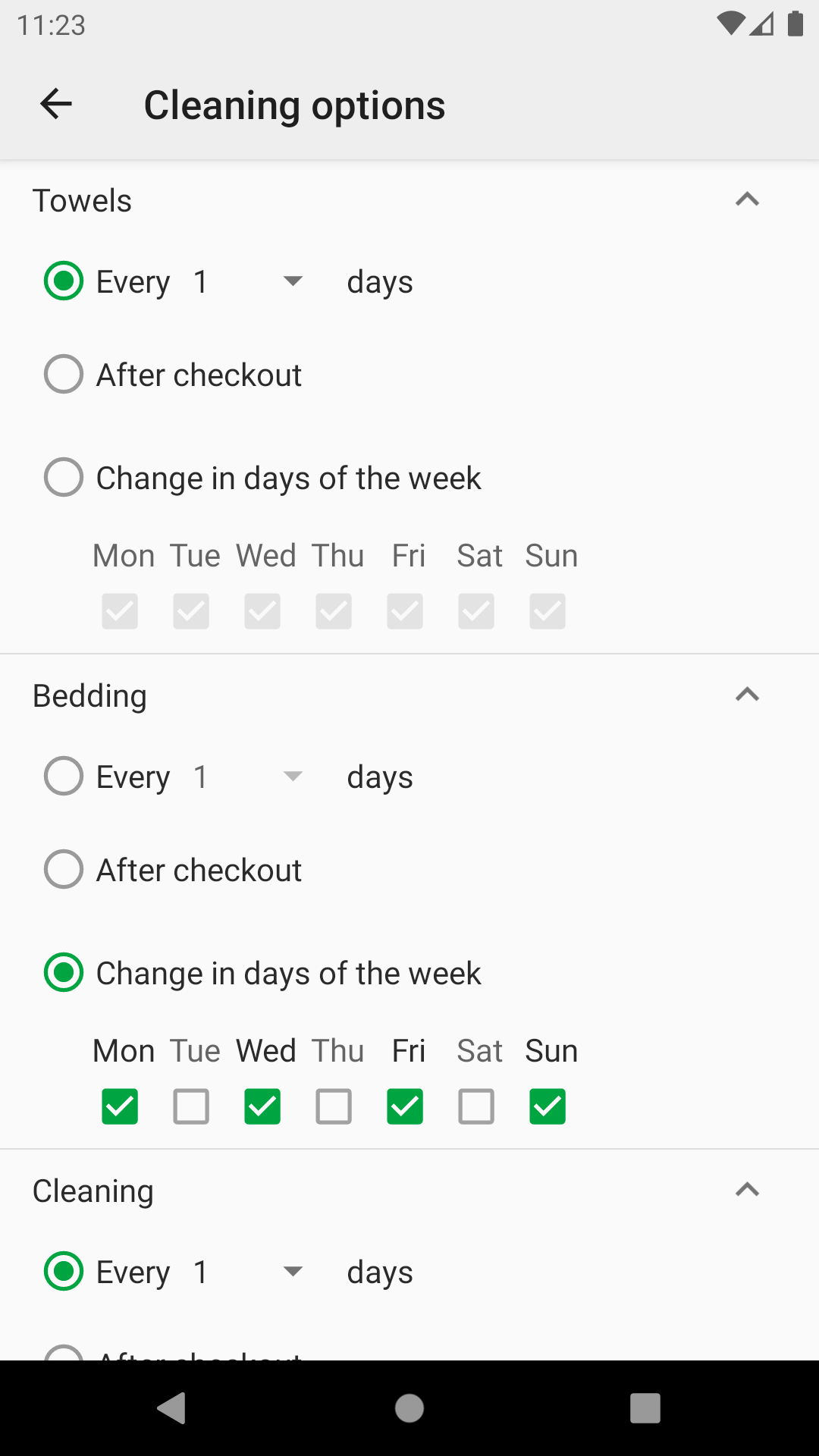The image size is (819, 1456).
Task: Check Saturday for Bedding changes
Action: 476,1106
